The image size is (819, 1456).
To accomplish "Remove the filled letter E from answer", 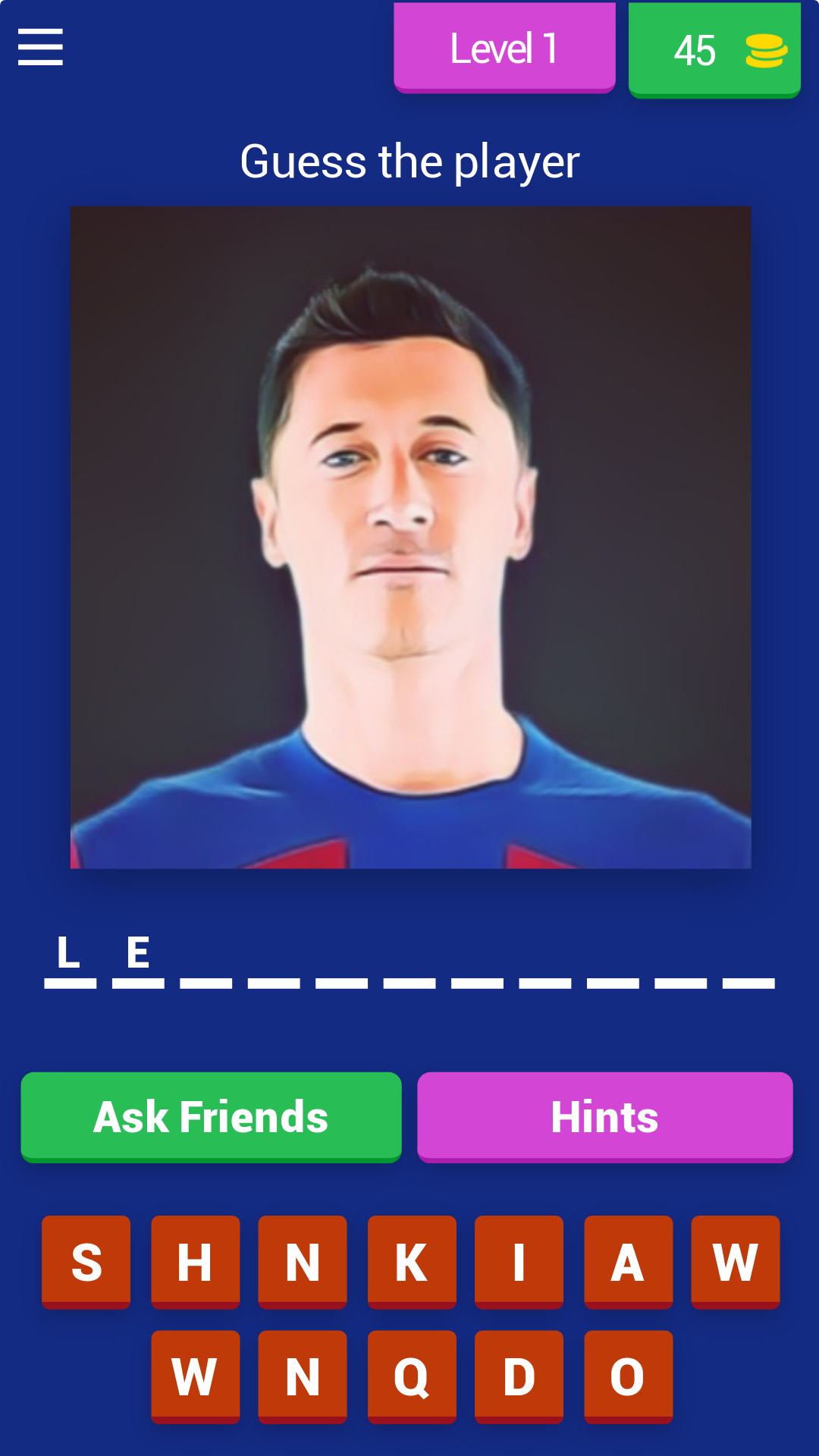I will click(x=138, y=957).
